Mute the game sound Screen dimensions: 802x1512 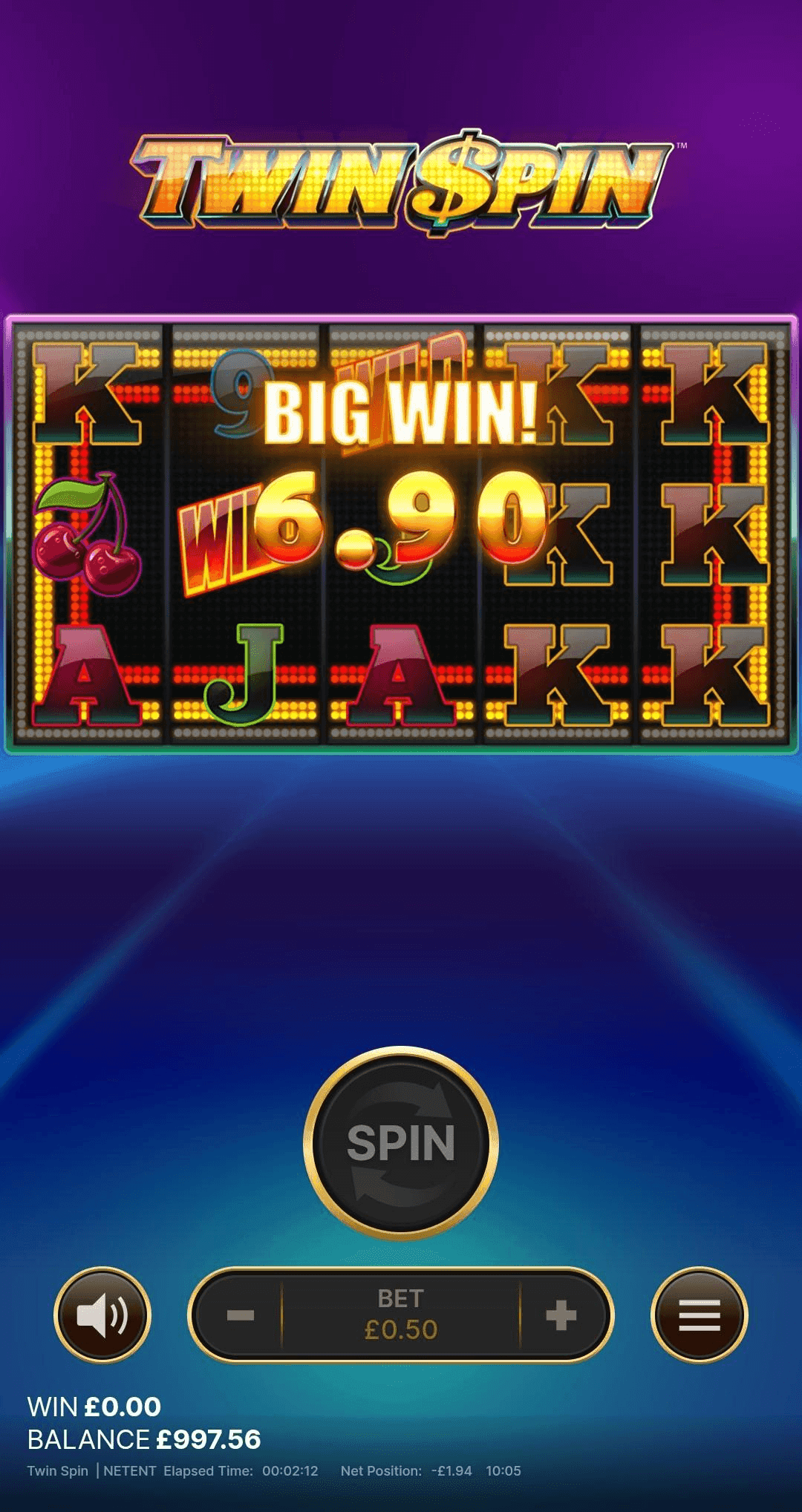pyautogui.click(x=102, y=1315)
